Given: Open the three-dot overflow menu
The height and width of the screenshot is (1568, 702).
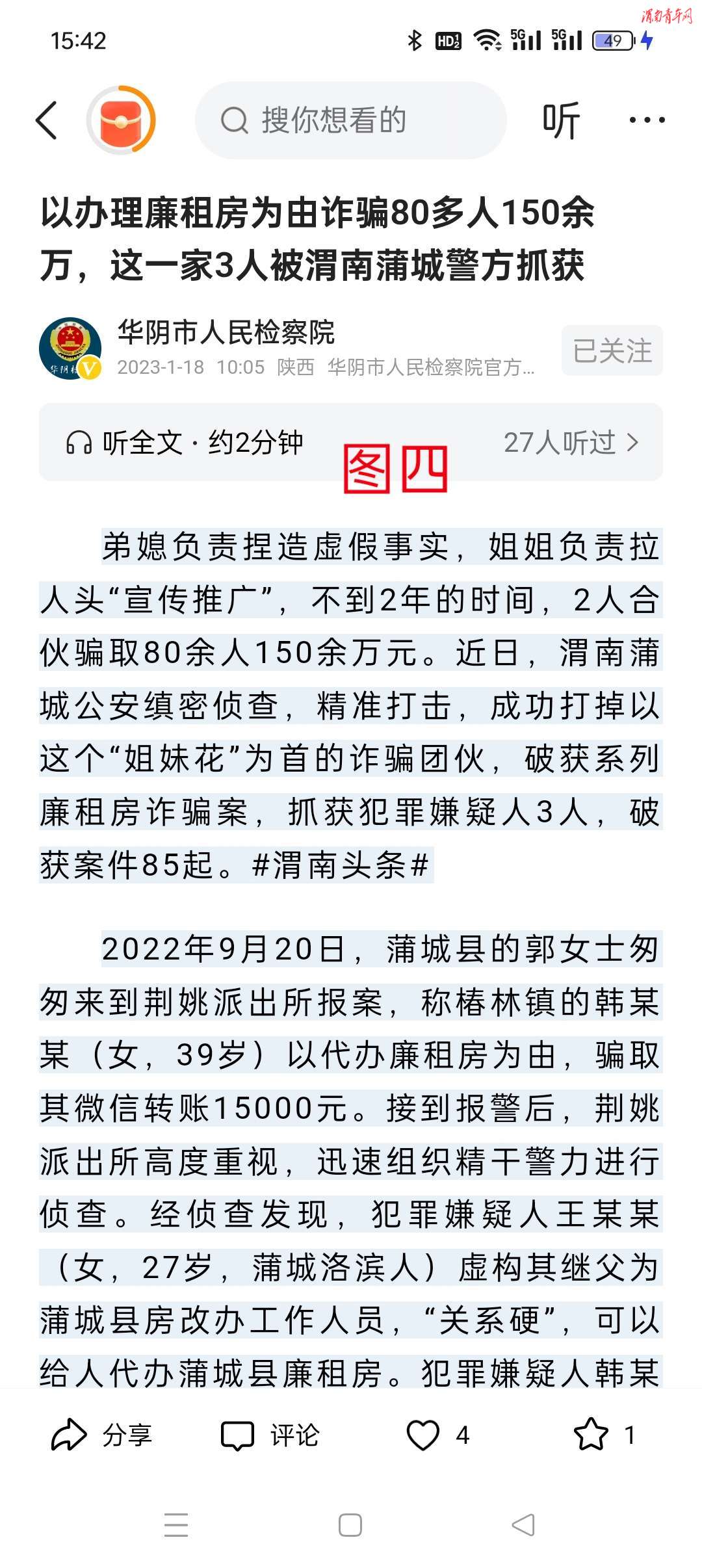Looking at the screenshot, I should (x=647, y=120).
